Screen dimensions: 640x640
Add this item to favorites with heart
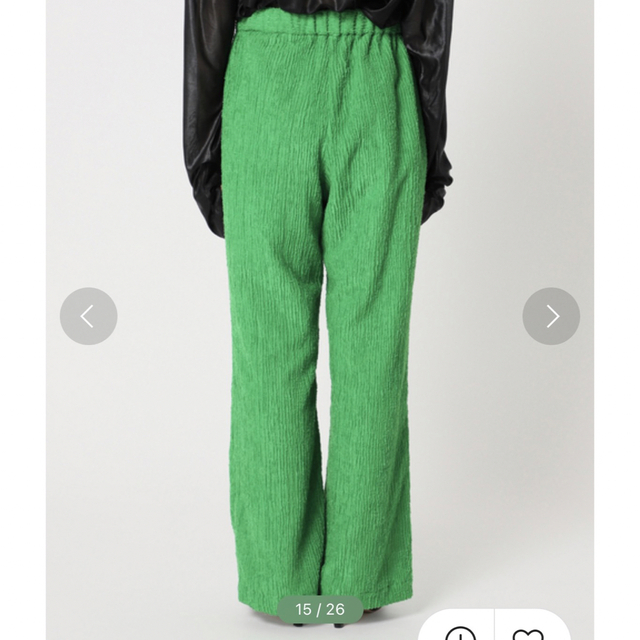coord(527,632)
